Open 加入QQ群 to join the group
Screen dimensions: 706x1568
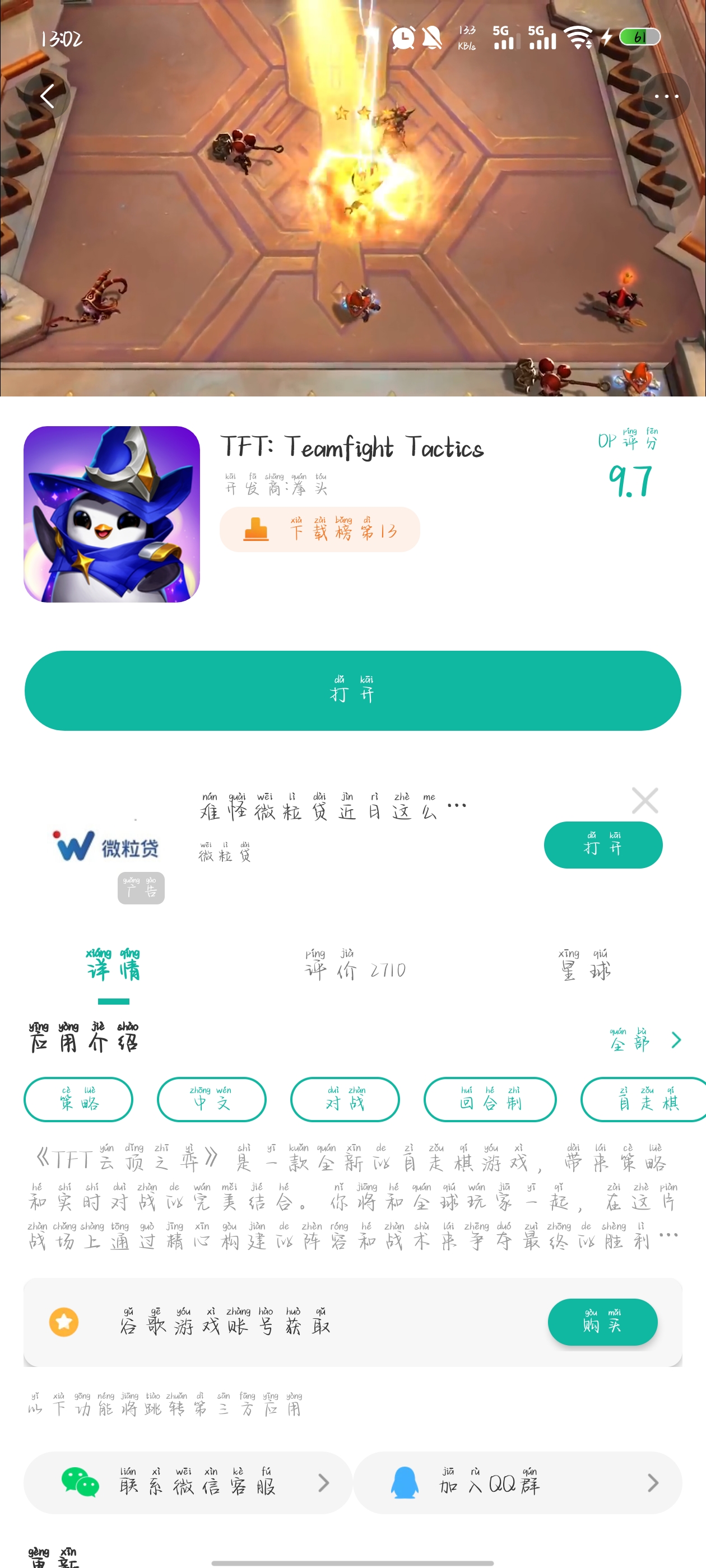tap(517, 1483)
